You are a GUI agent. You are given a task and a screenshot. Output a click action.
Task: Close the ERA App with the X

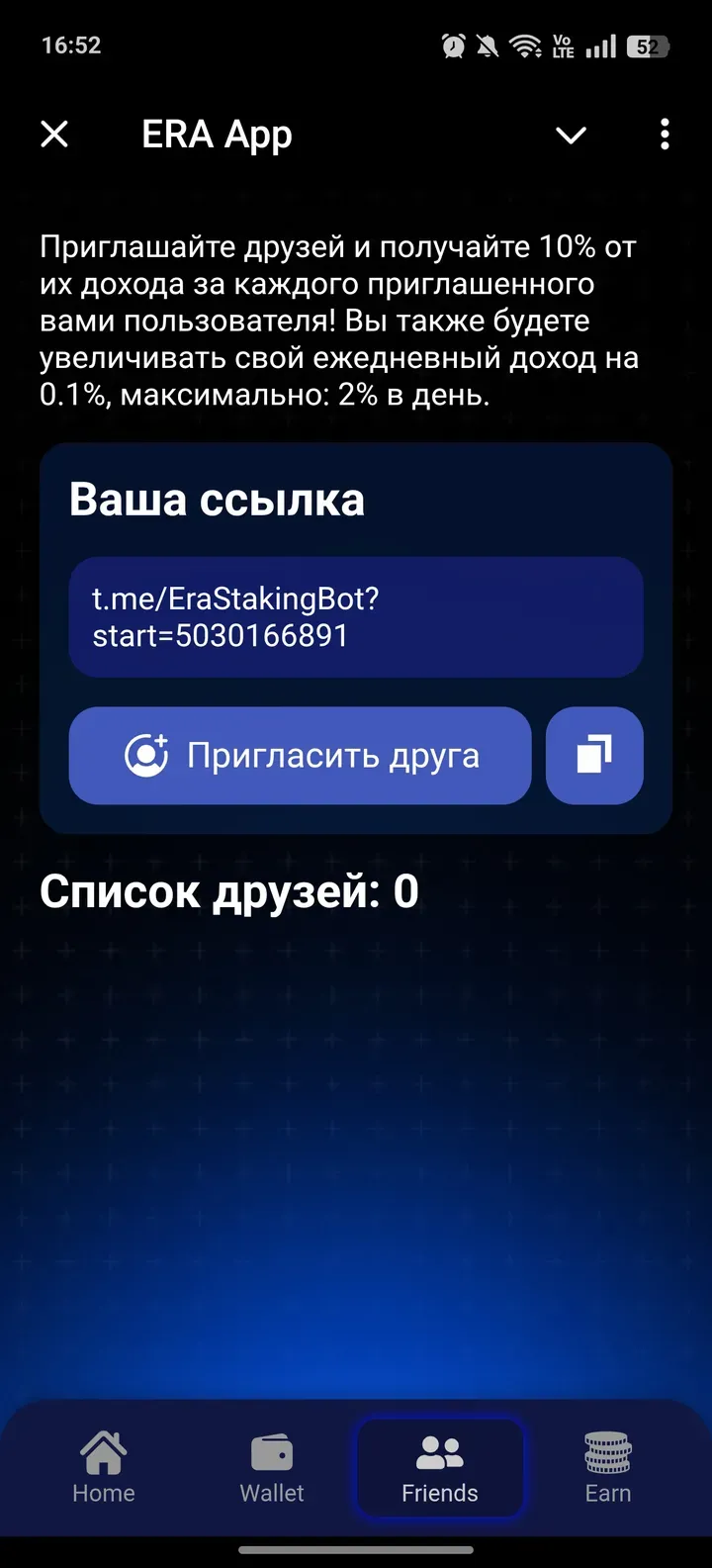coord(54,135)
